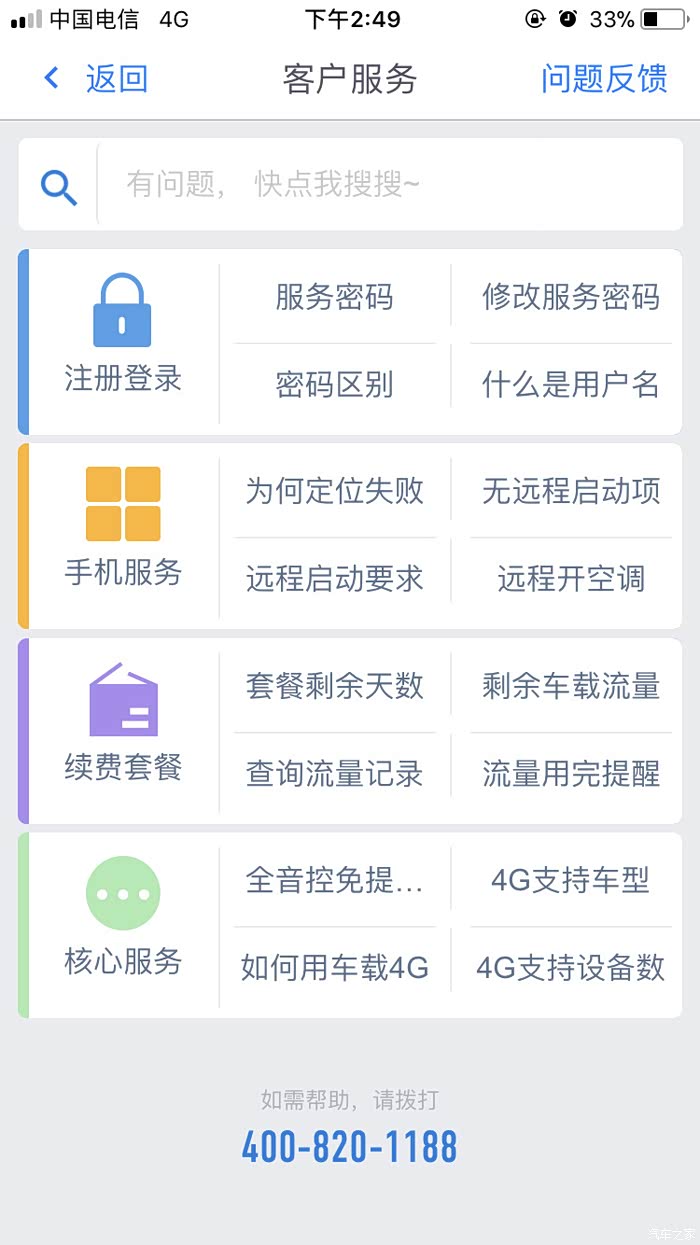Viewport: 700px width, 1245px height.
Task: Open 流量用完提醒 topic
Action: (x=571, y=773)
